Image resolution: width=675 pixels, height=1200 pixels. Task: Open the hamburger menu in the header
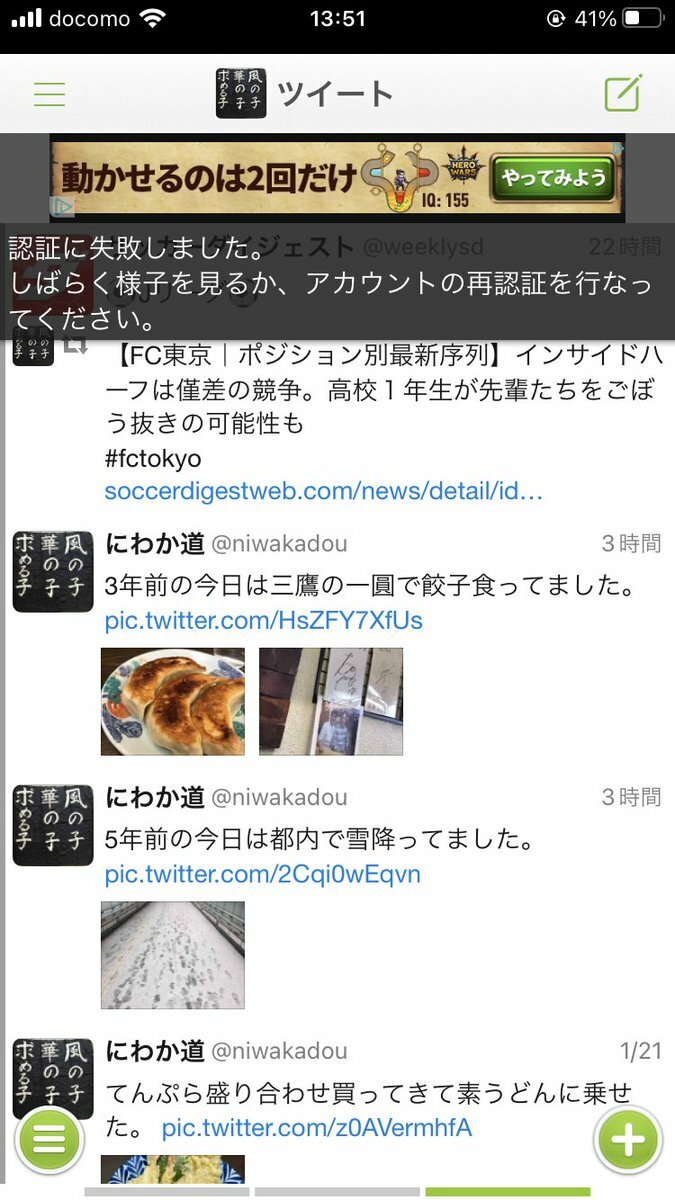(49, 94)
